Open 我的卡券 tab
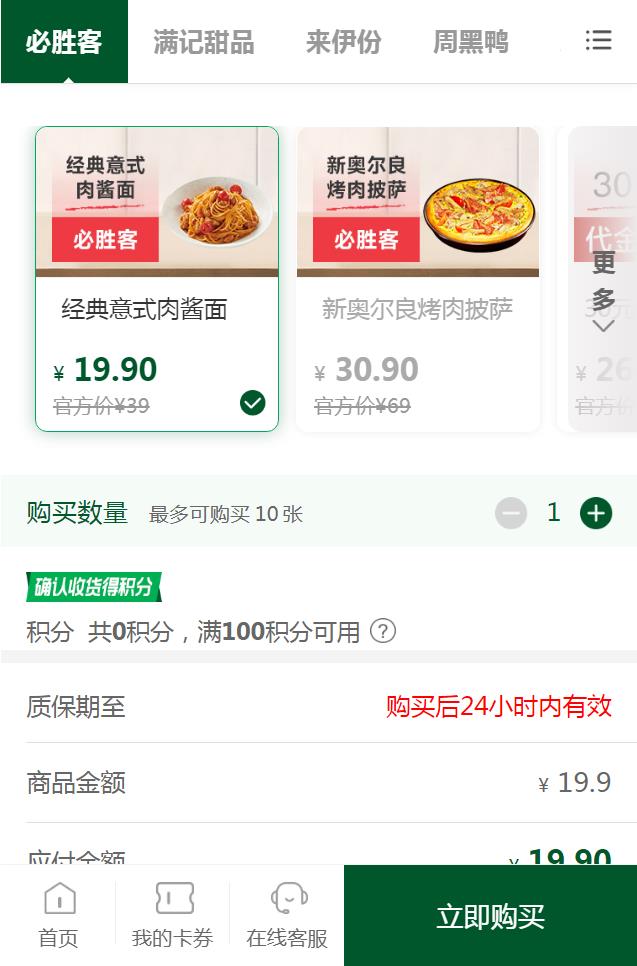The image size is (637, 966). [173, 915]
